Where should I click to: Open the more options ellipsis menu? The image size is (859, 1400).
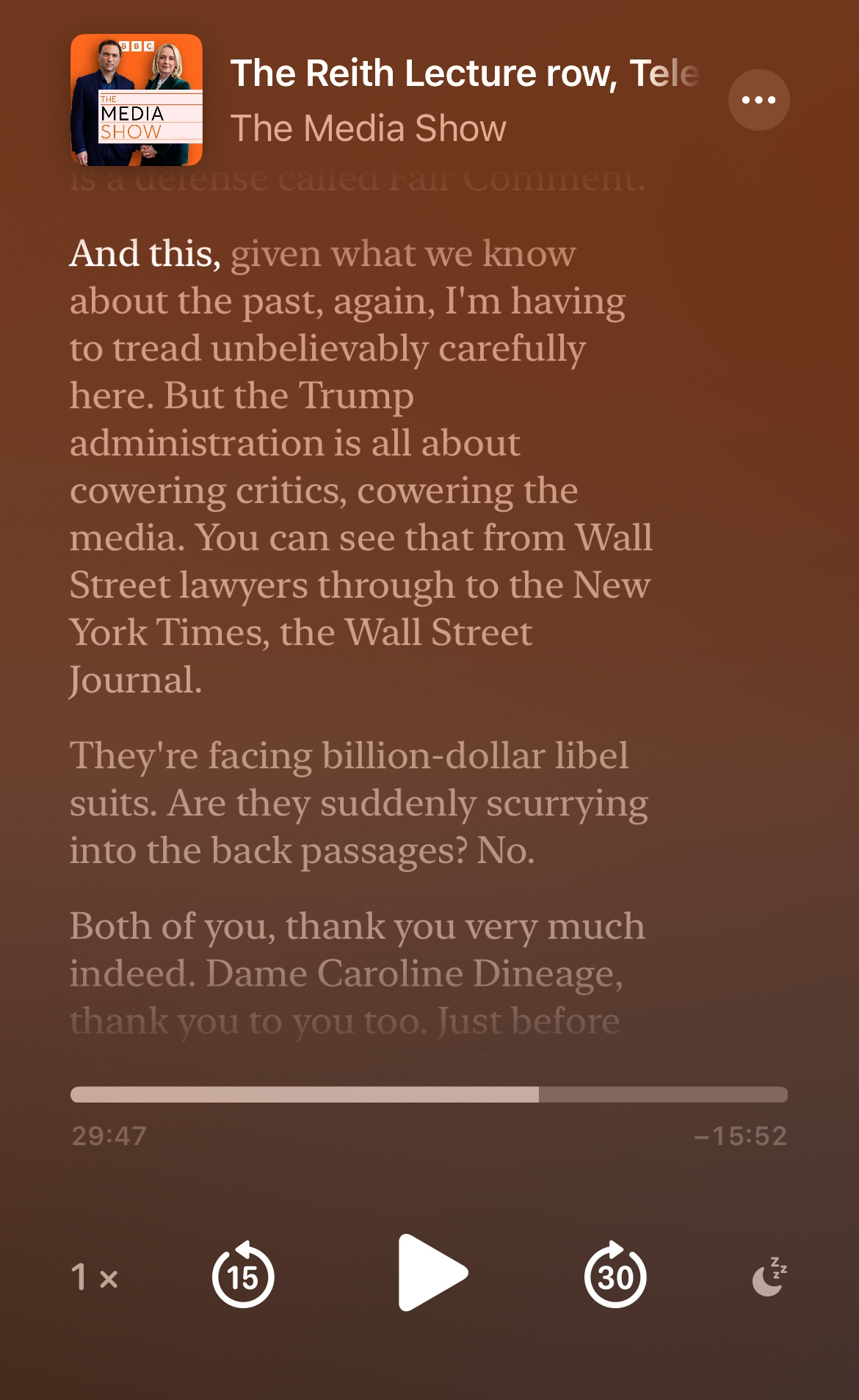[758, 100]
